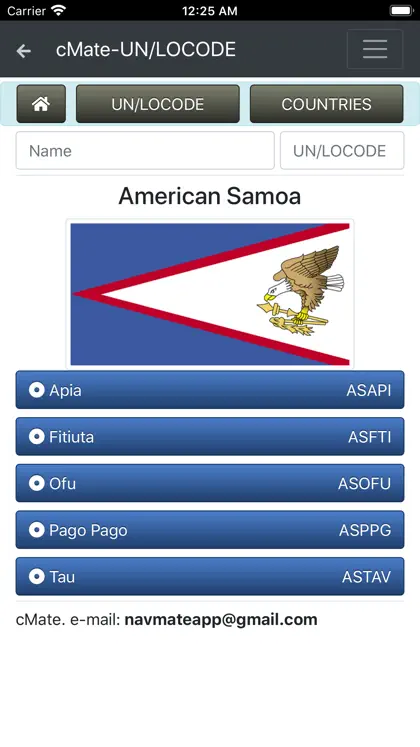The height and width of the screenshot is (747, 420).
Task: Go back using the header arrow
Action: [x=23, y=50]
